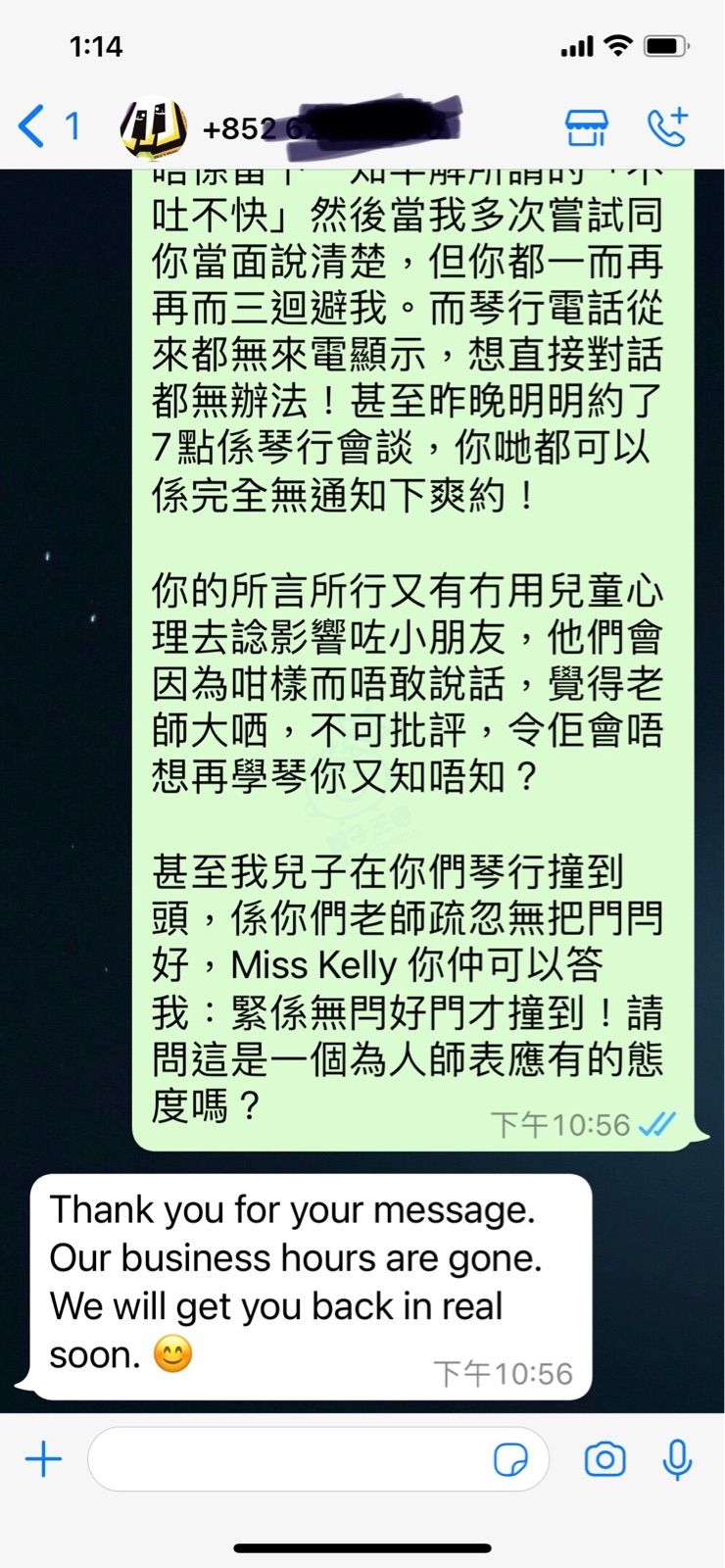Open the contact's profile picture
Screen dimensions: 725x1568
[x=153, y=127]
